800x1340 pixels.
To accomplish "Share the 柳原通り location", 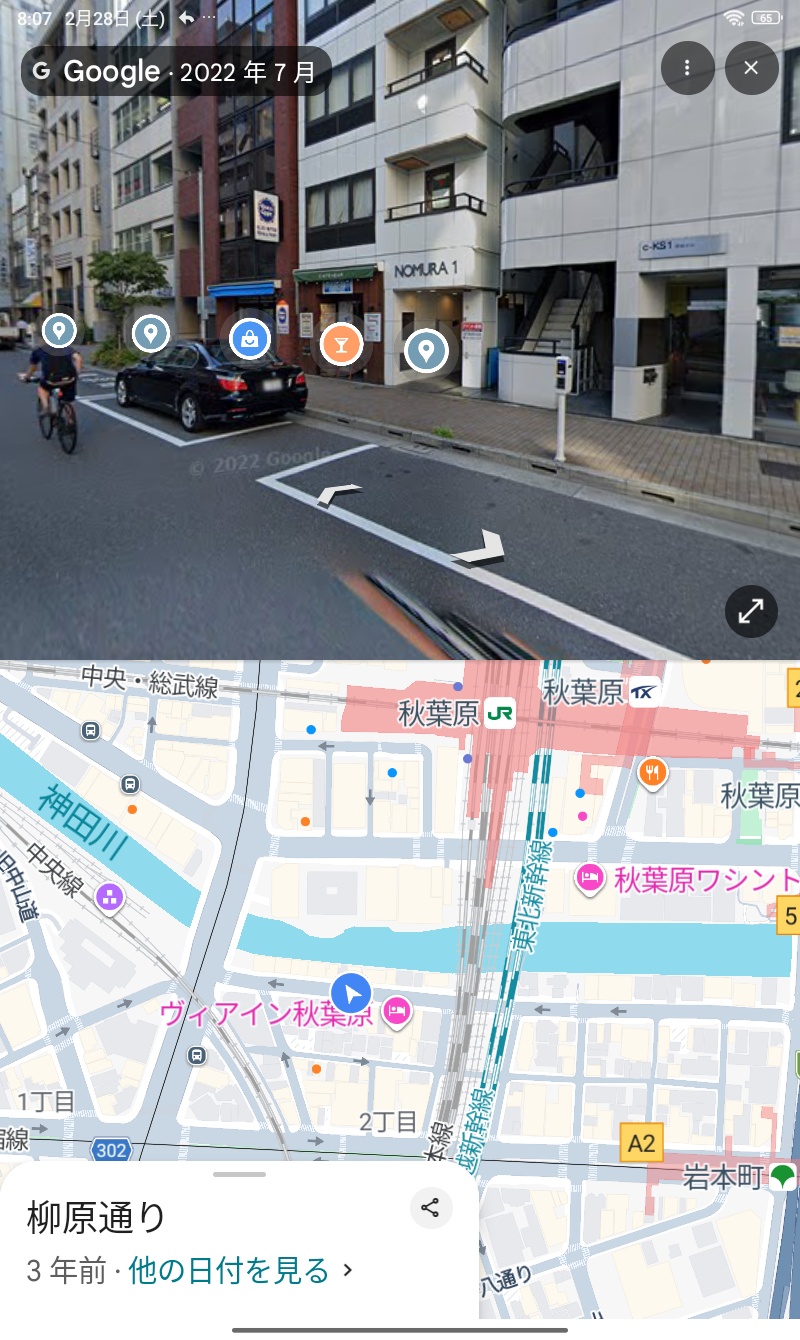I will [430, 1208].
